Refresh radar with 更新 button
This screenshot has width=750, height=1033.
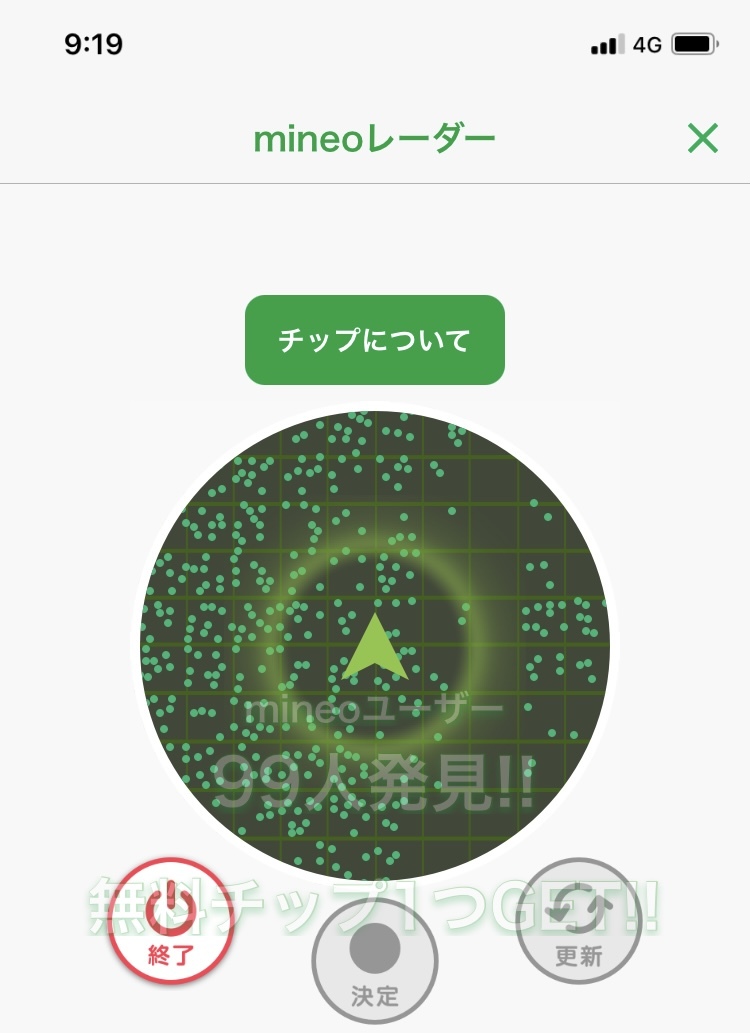point(579,921)
